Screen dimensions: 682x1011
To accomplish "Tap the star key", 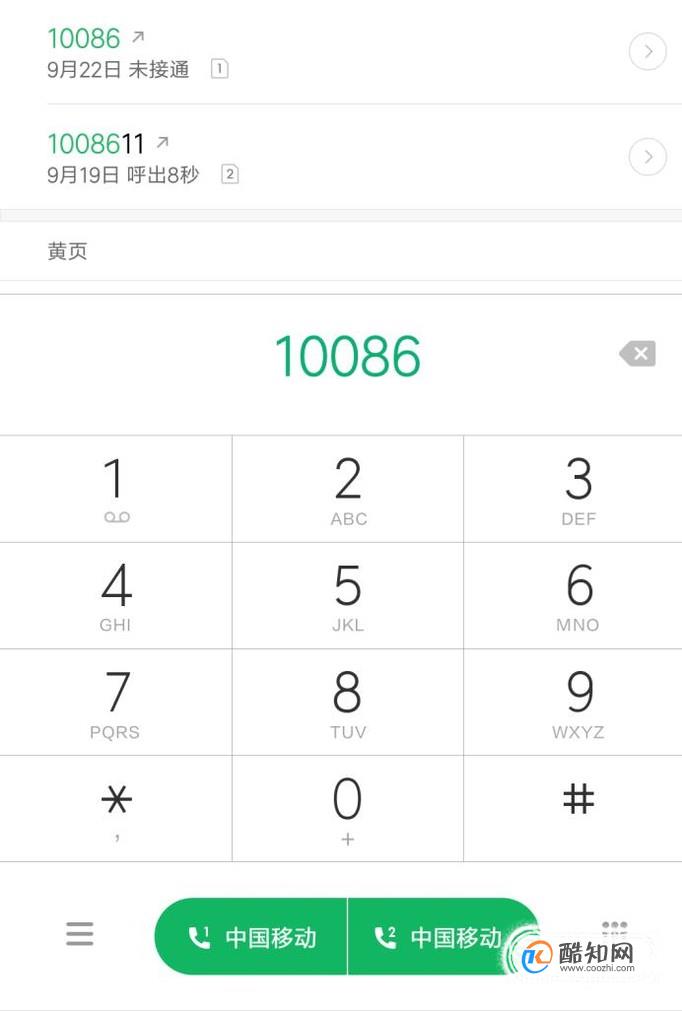I will tap(116, 808).
